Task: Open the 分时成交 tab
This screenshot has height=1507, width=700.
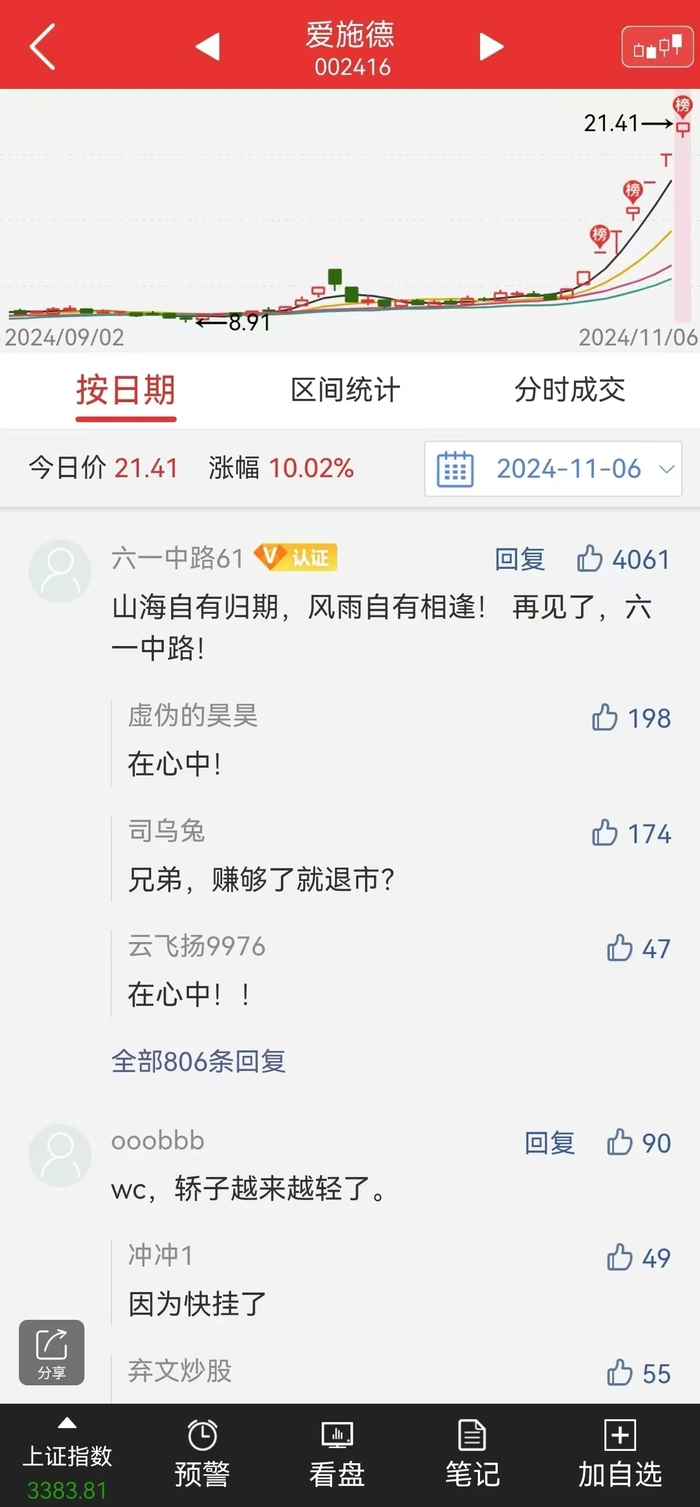Action: click(570, 390)
